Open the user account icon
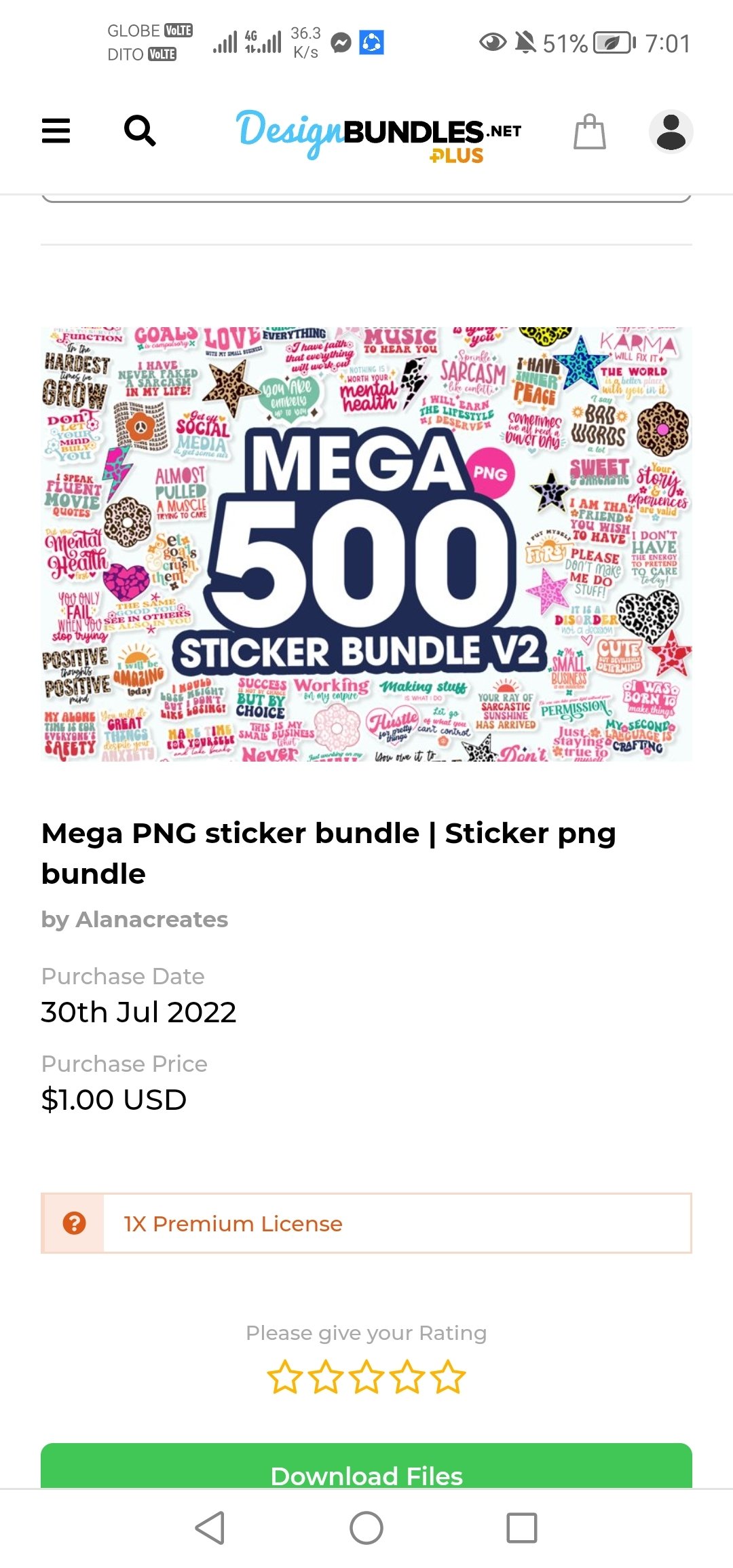 [x=671, y=132]
